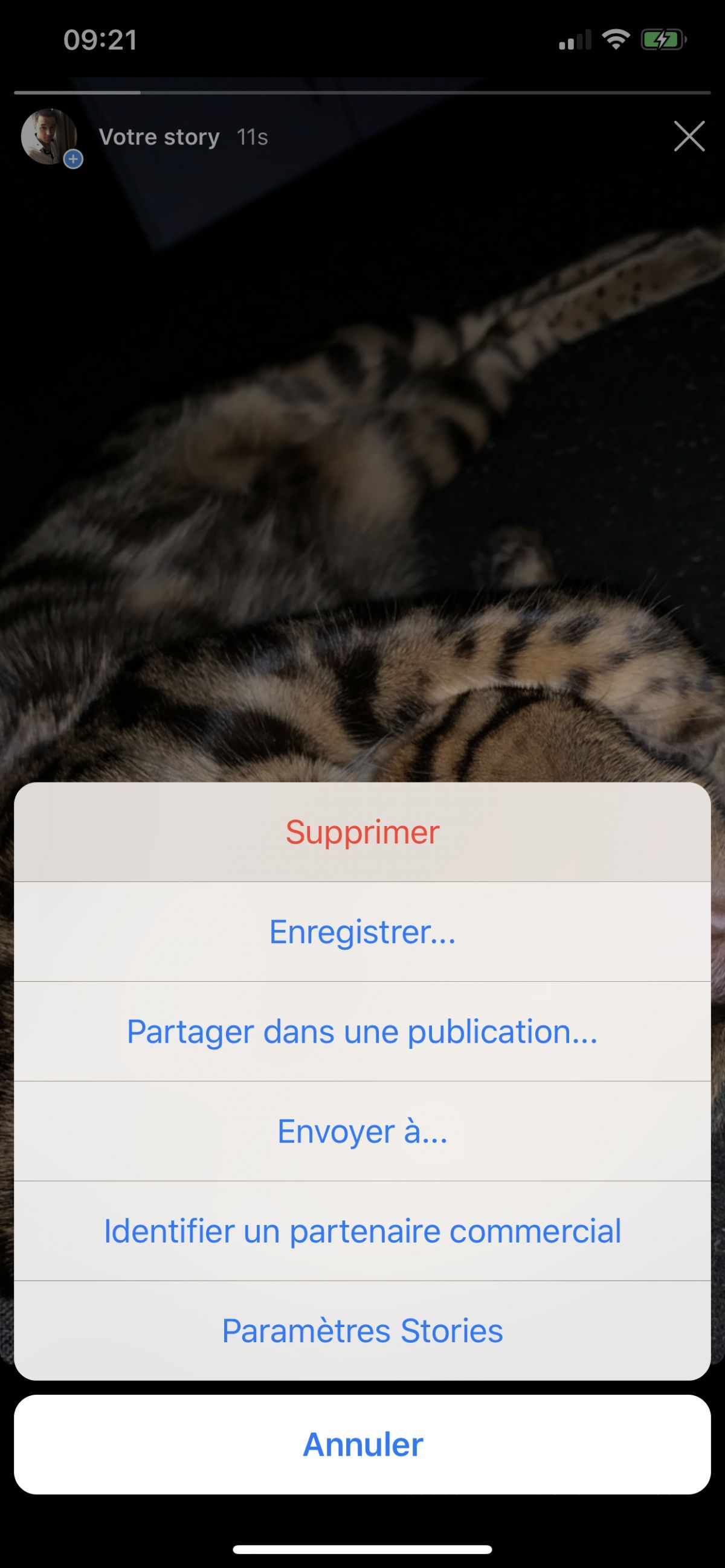Open Paramètres Stories
725x1568 pixels.
point(362,1331)
